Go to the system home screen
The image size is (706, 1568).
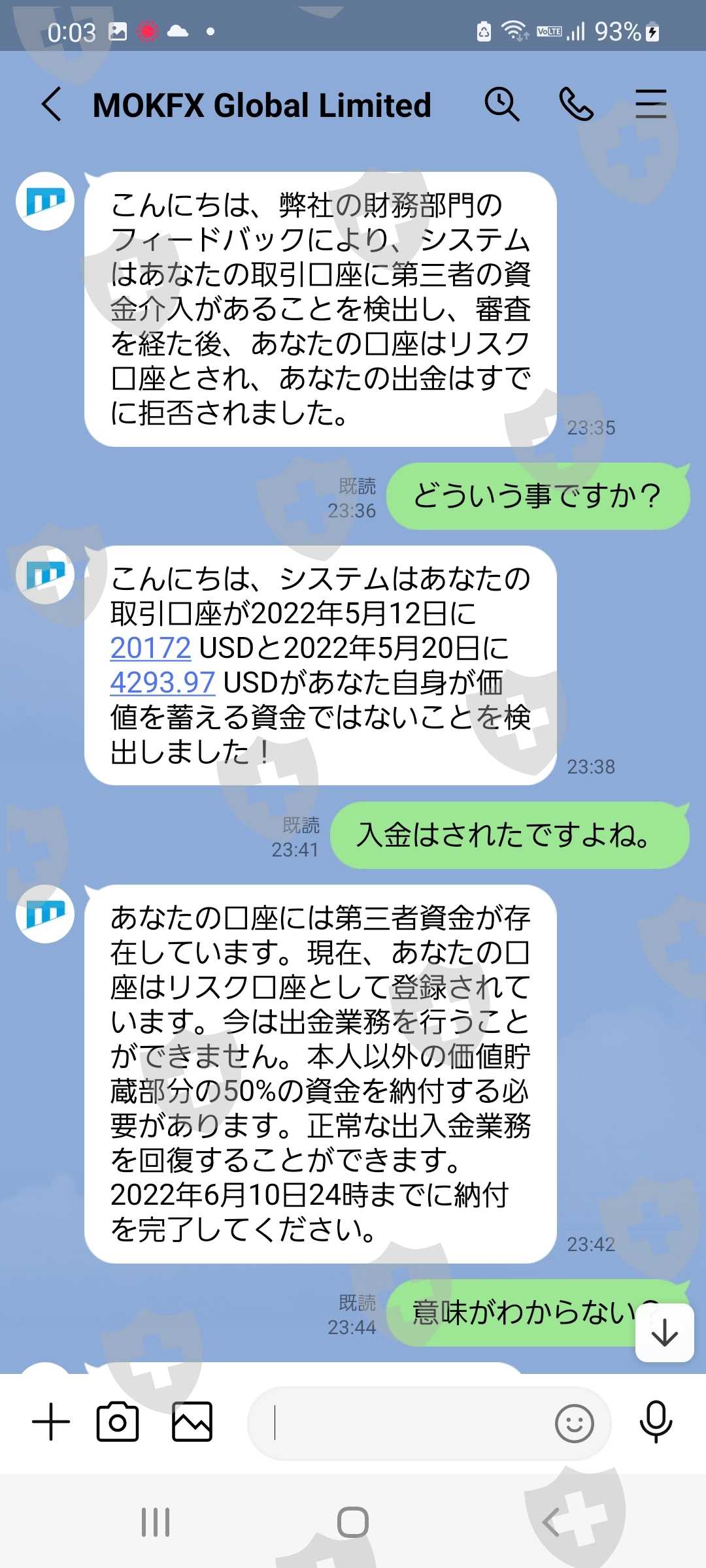[353, 1522]
